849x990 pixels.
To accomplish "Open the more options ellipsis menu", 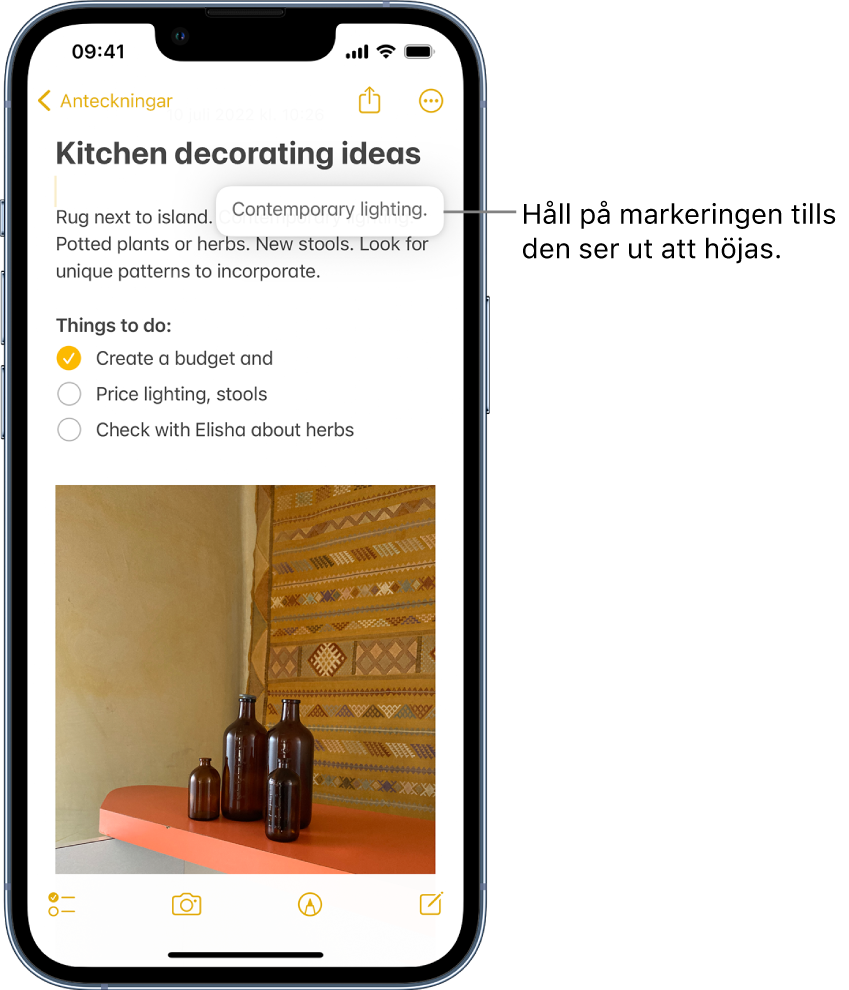I will point(431,101).
